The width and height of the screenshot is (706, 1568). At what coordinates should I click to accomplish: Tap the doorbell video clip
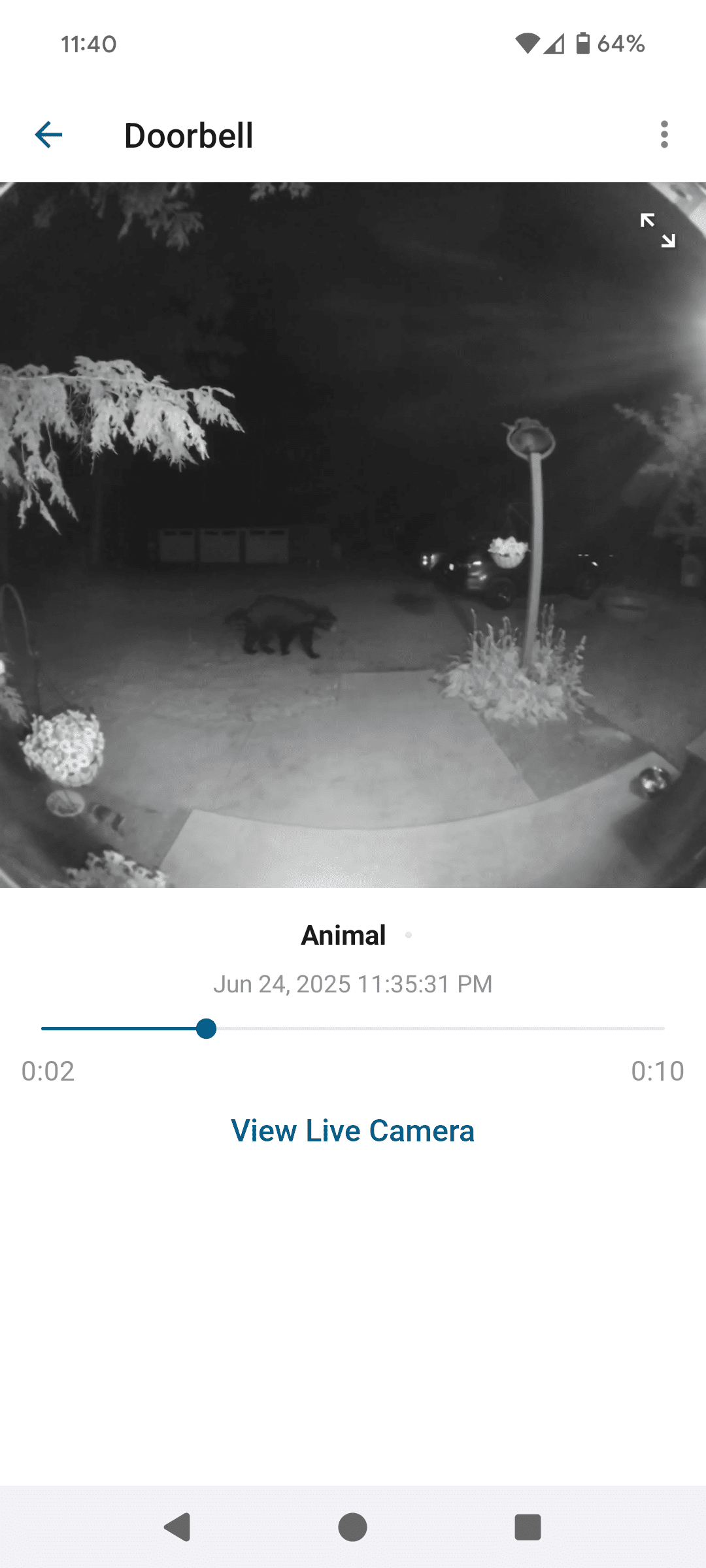tap(353, 534)
